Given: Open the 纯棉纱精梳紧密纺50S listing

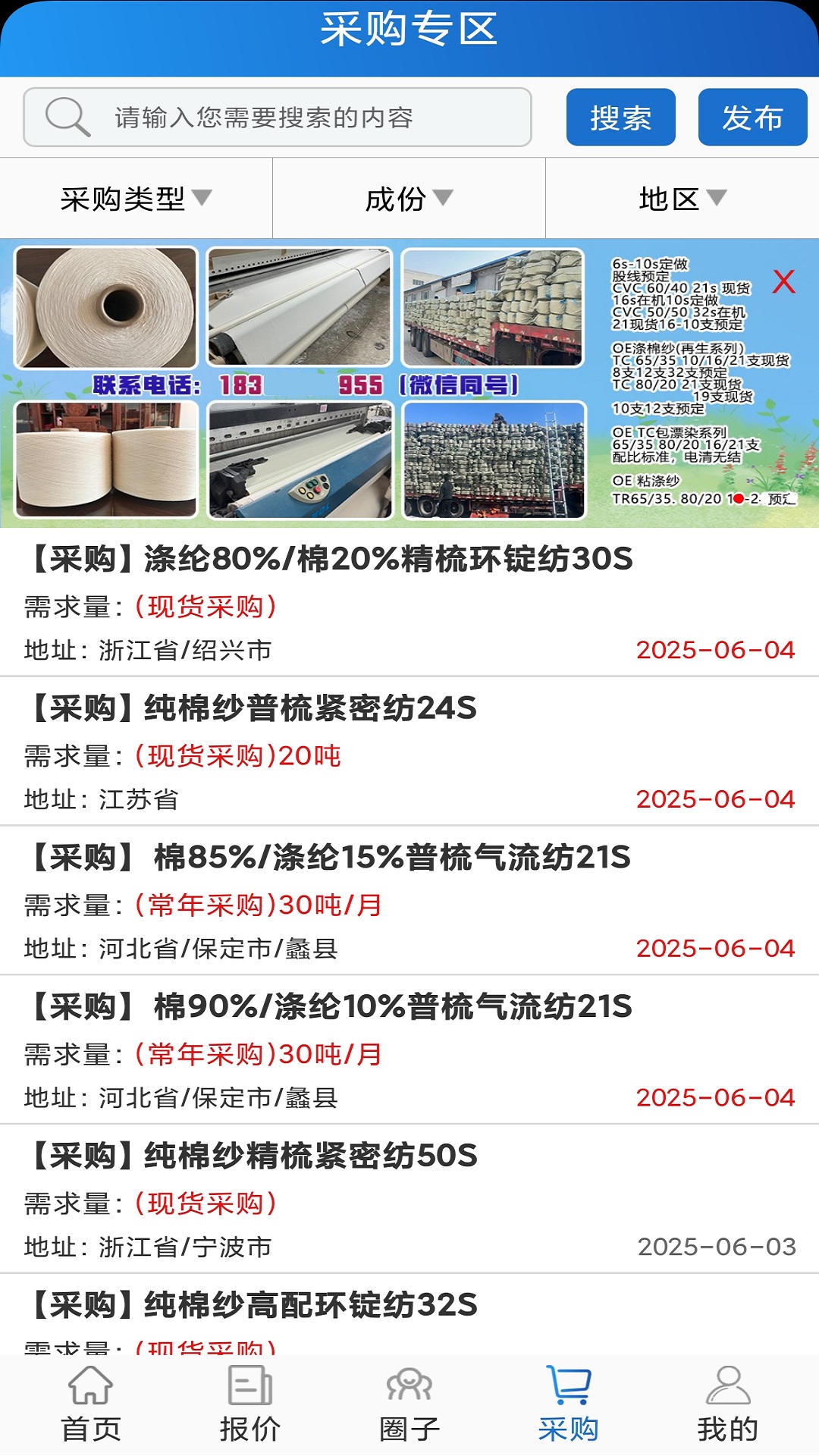Looking at the screenshot, I should coord(250,1153).
